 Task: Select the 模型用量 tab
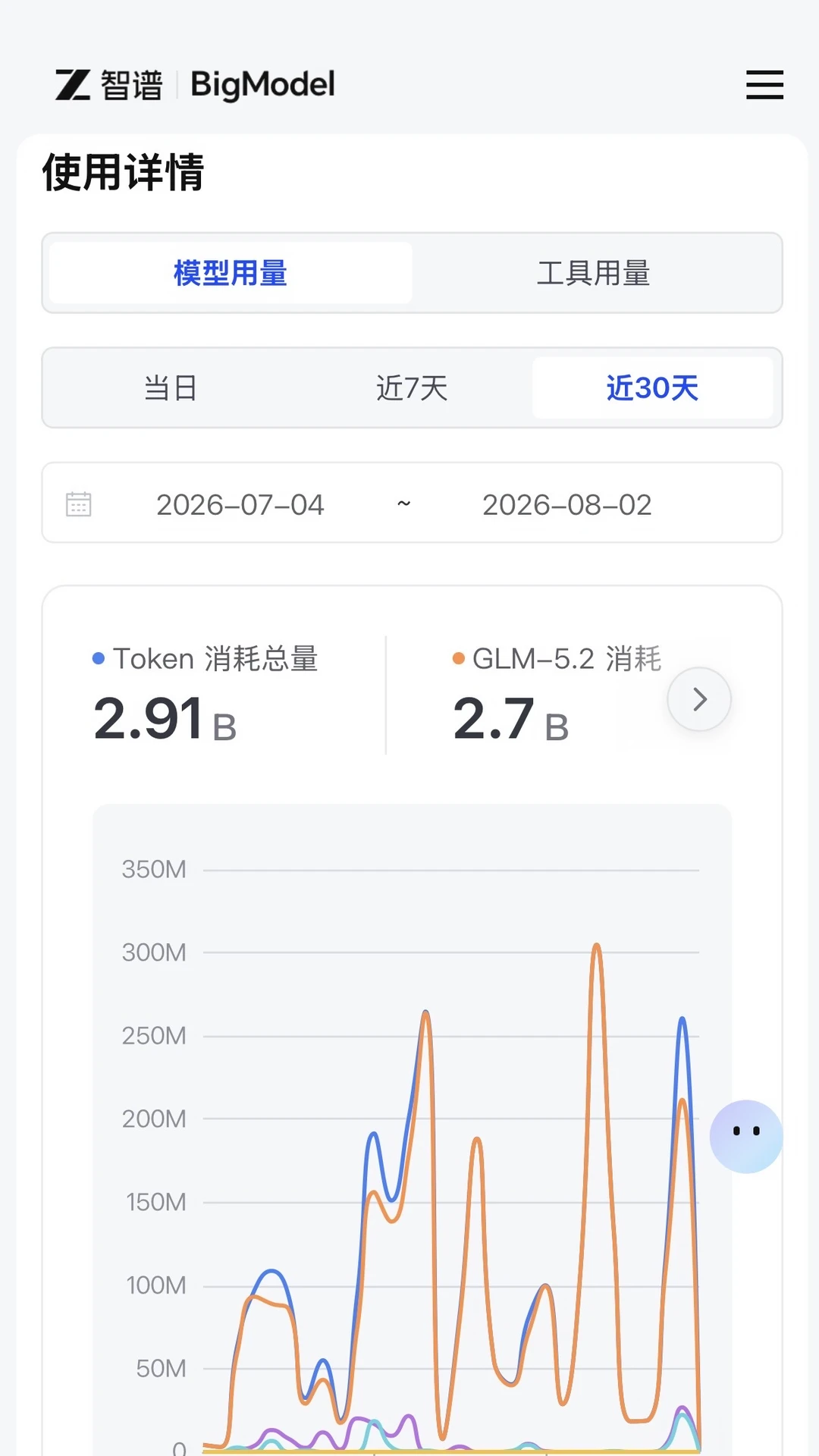pyautogui.click(x=231, y=273)
